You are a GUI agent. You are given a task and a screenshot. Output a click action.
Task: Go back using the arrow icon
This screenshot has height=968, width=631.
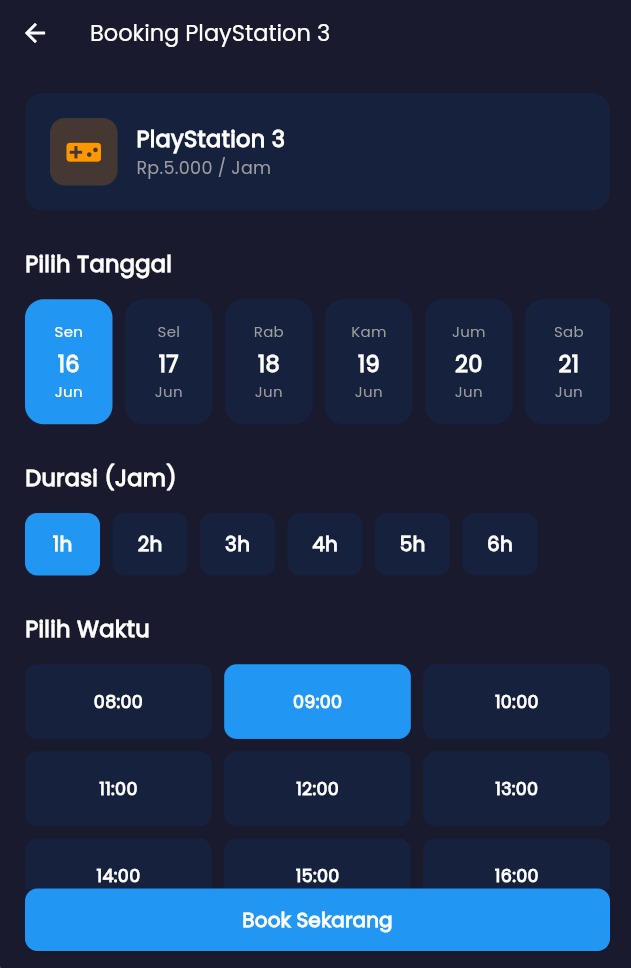click(x=35, y=33)
